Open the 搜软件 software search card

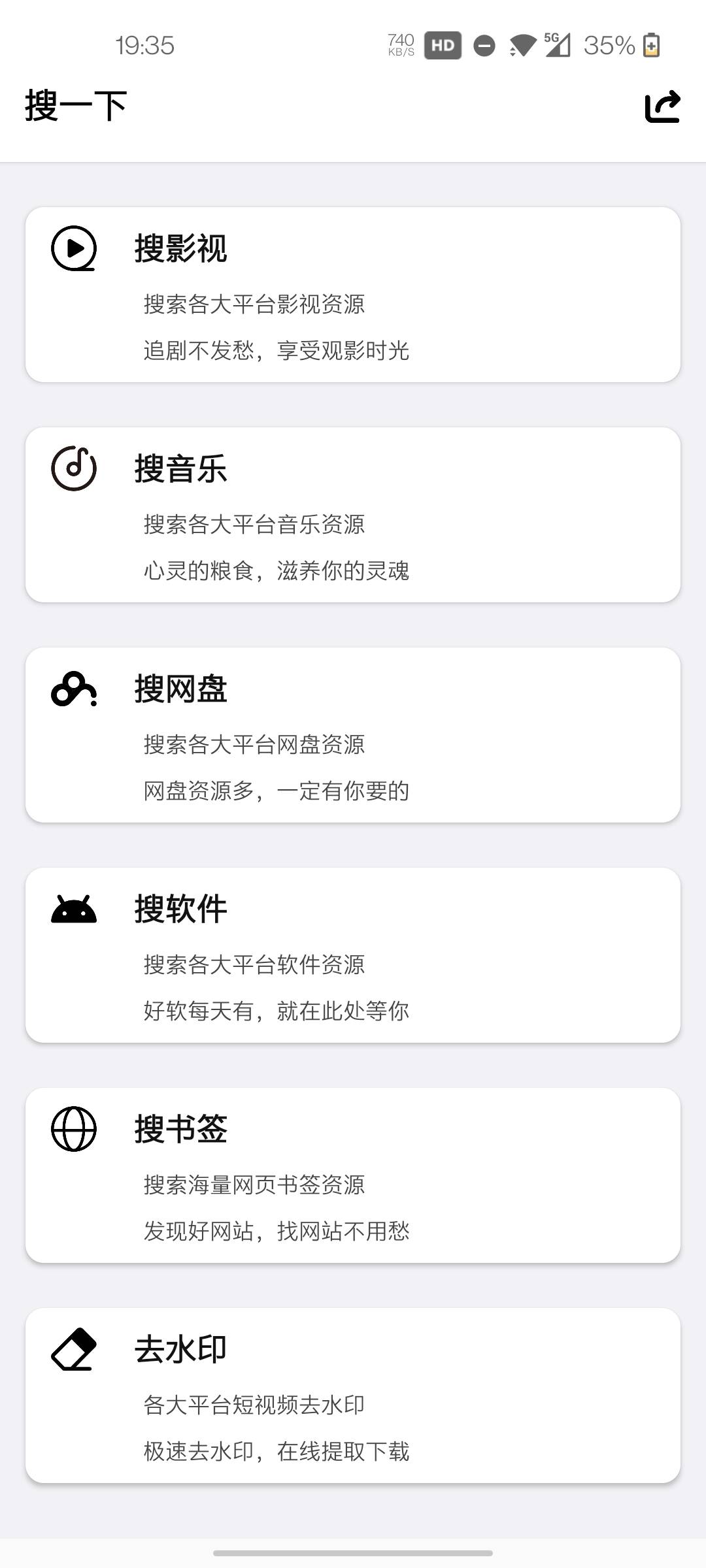coord(353,955)
